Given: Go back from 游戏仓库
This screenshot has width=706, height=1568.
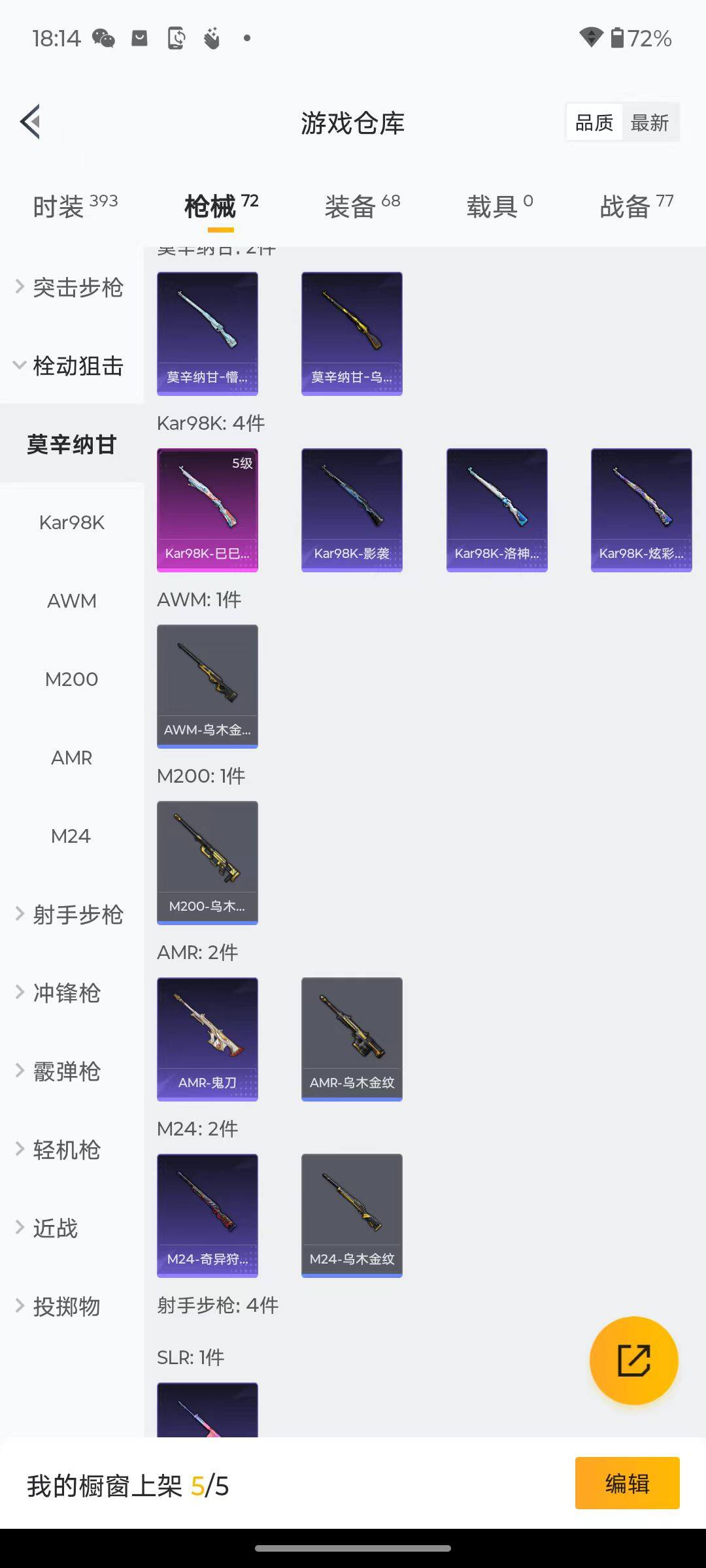Looking at the screenshot, I should pyautogui.click(x=31, y=122).
